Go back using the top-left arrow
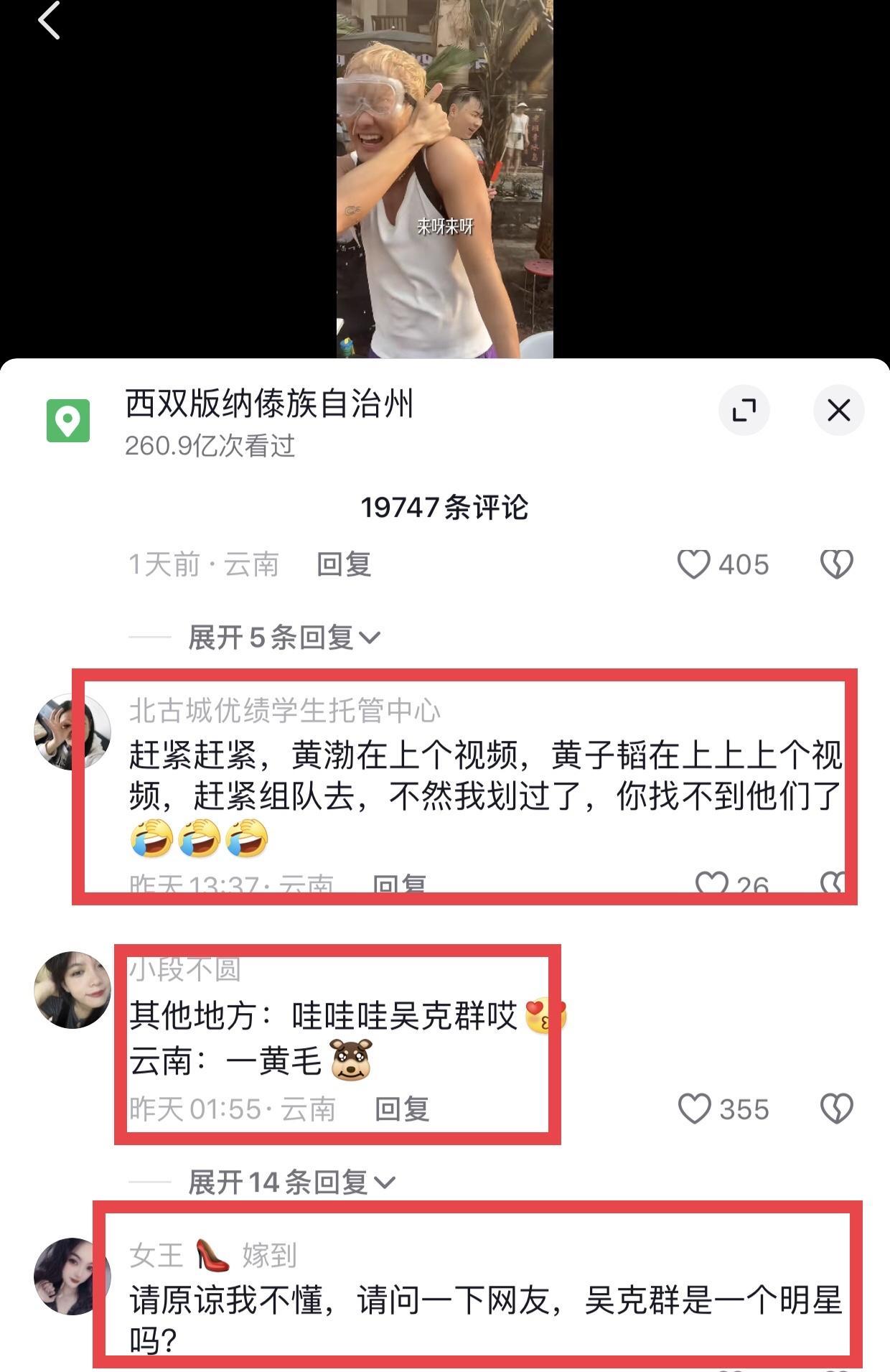Screen dimensions: 890x1372 [49, 20]
